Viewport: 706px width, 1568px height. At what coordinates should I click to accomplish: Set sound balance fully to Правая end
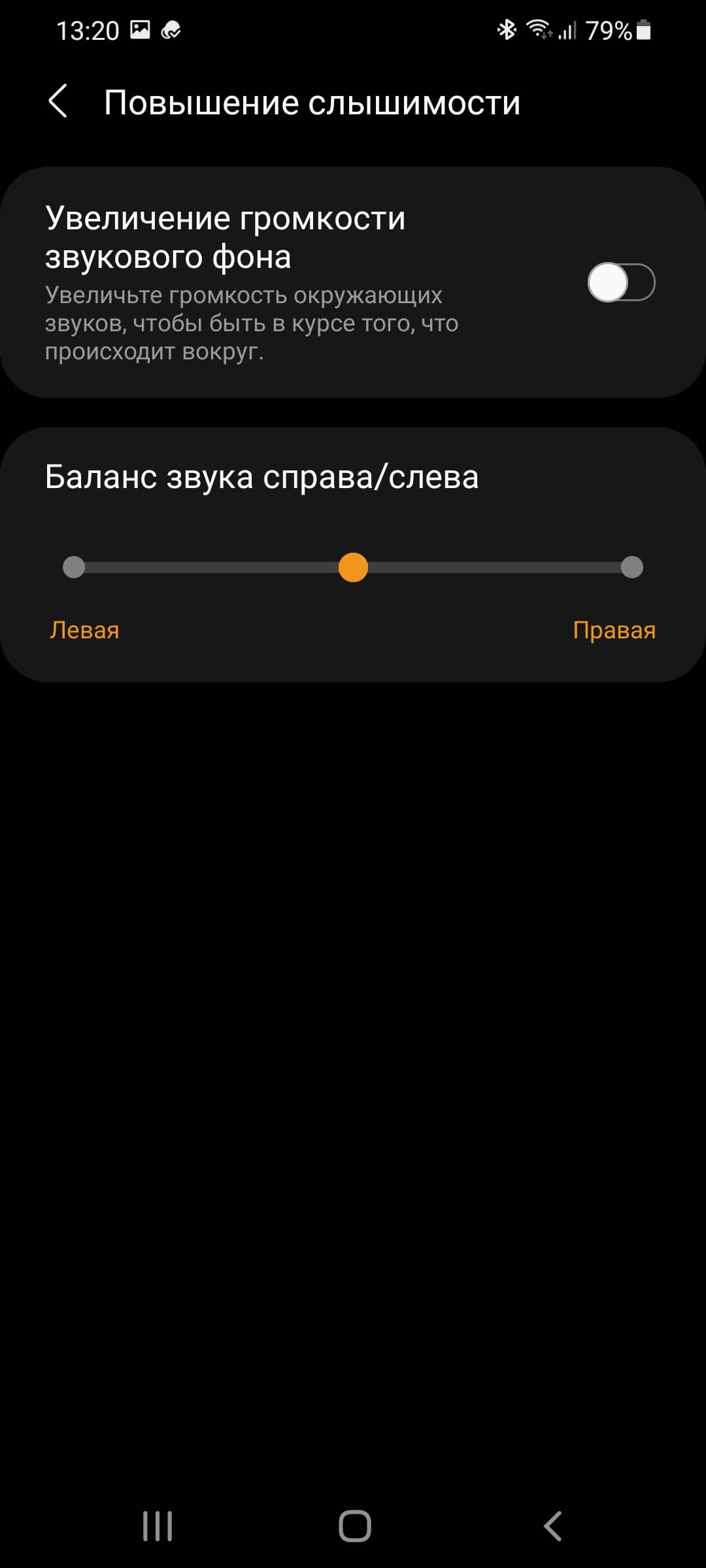click(x=632, y=567)
